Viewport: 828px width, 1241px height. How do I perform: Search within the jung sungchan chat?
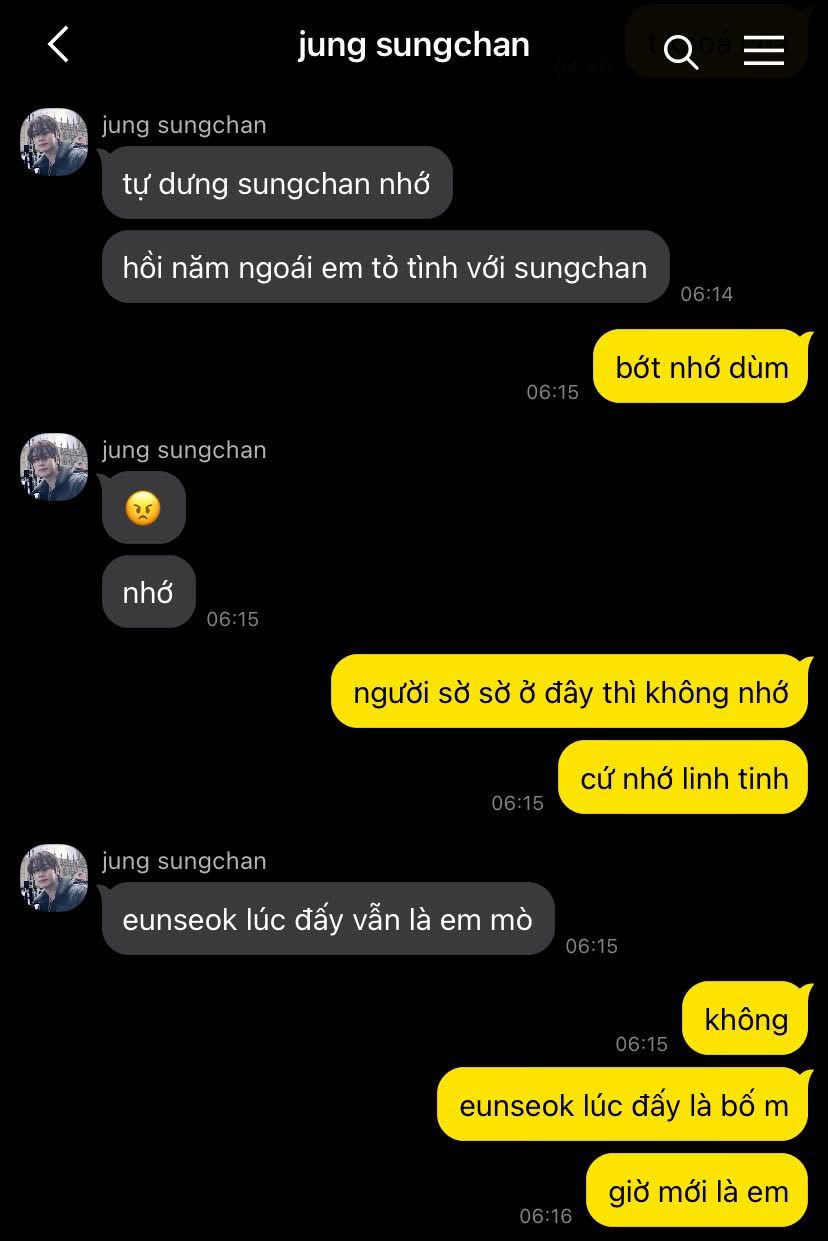point(681,50)
